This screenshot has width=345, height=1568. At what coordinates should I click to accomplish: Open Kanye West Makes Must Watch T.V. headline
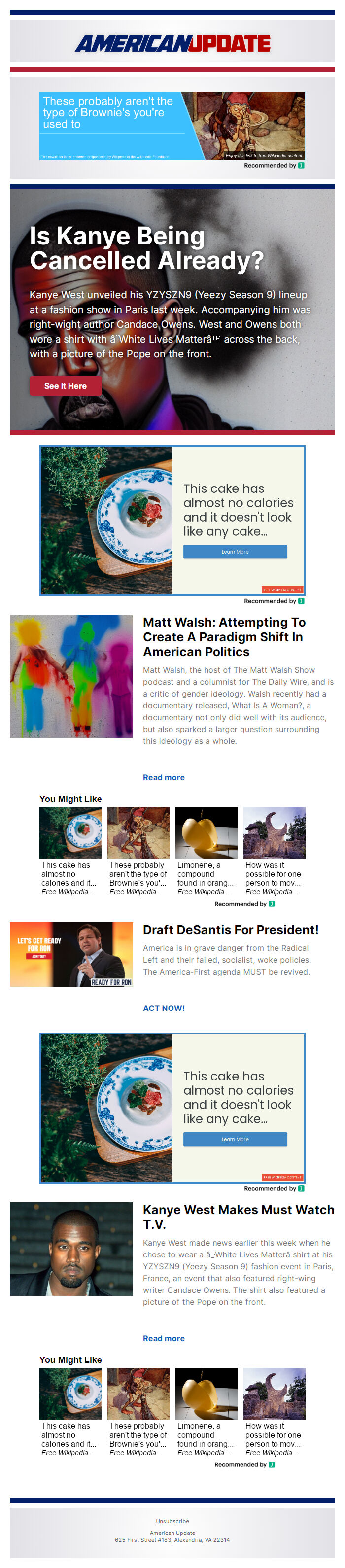pos(238,1217)
